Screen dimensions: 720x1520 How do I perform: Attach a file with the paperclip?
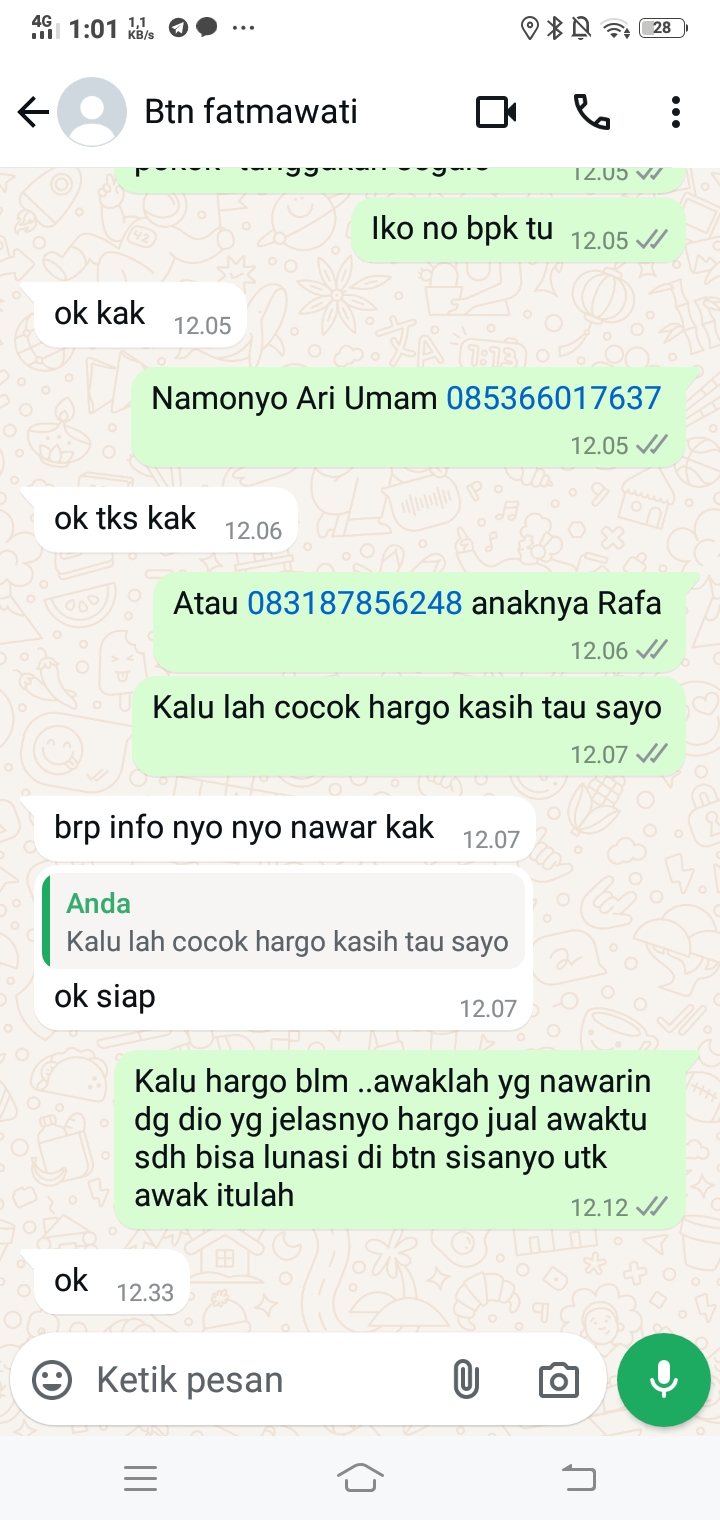point(465,1381)
